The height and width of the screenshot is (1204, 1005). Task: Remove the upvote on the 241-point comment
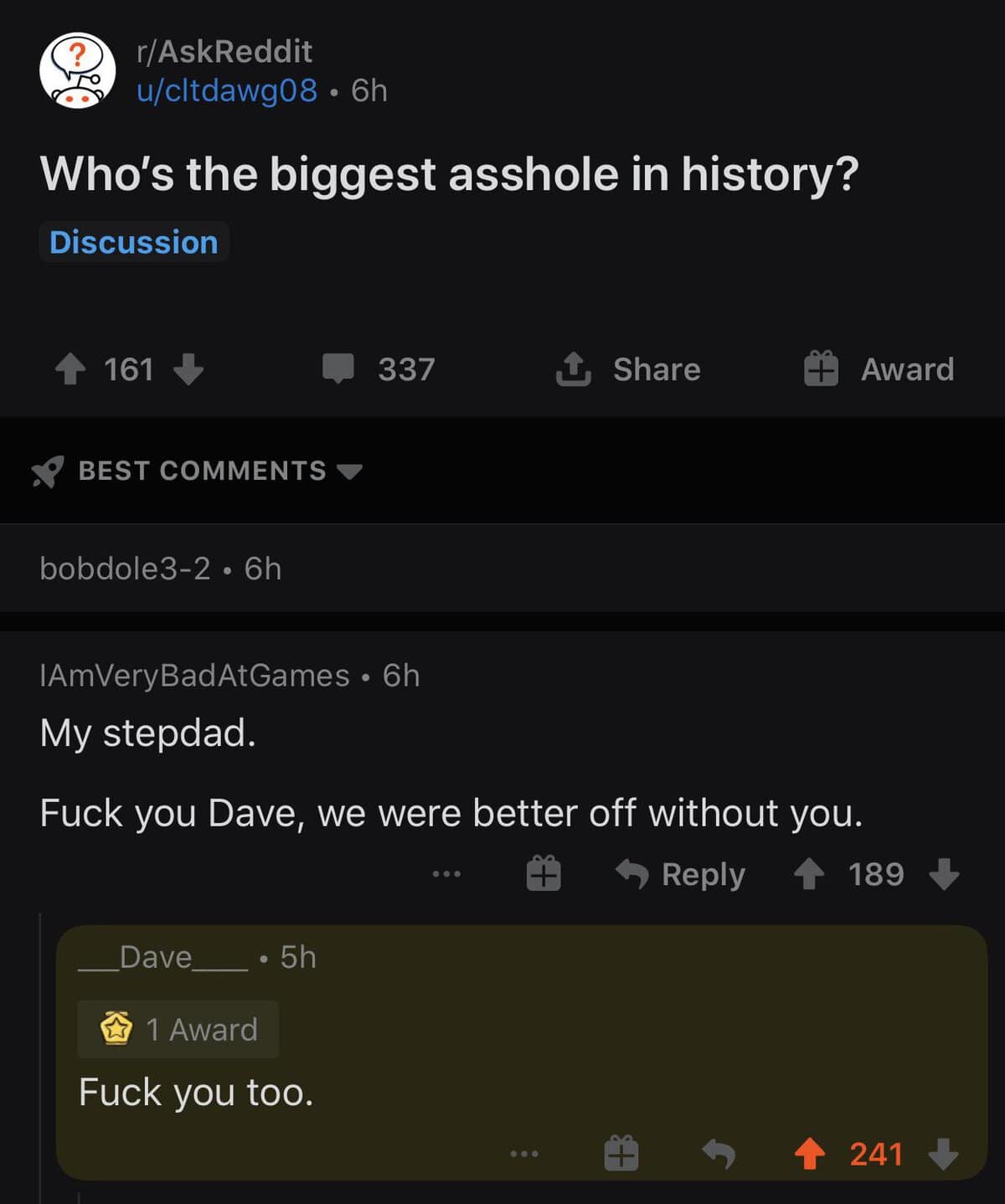pos(809,1154)
